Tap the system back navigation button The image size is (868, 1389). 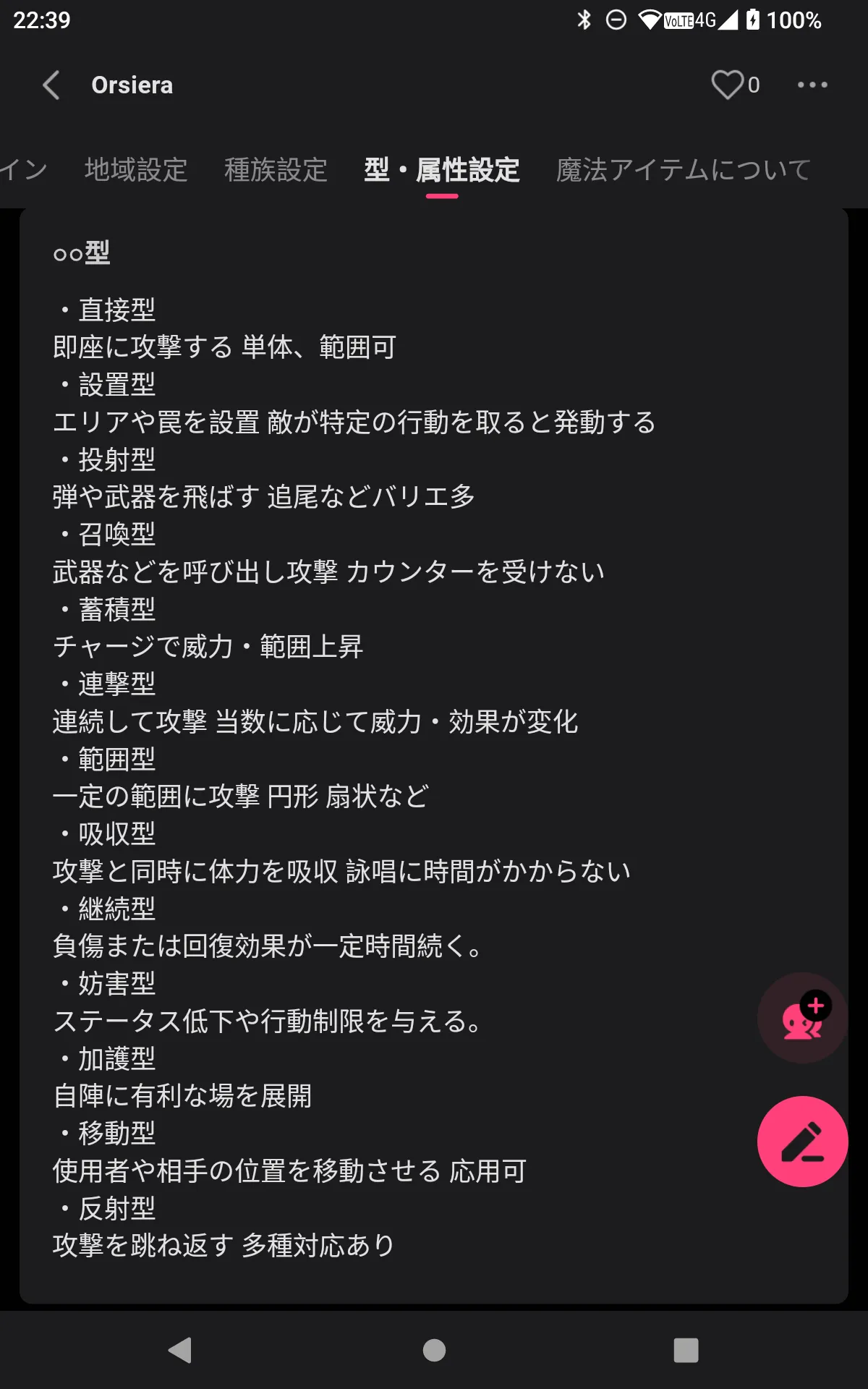pos(180,1350)
